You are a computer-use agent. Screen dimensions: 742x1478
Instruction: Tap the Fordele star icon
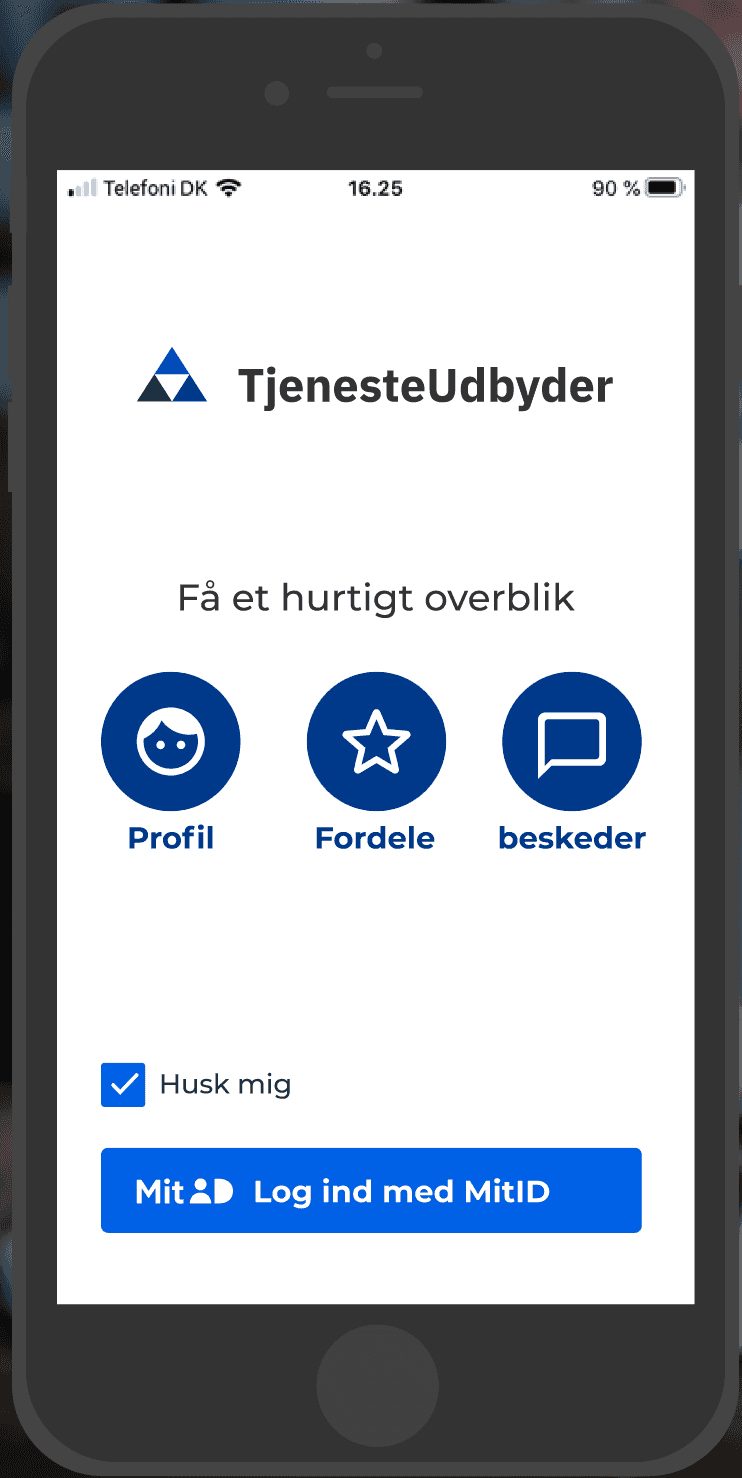(375, 741)
